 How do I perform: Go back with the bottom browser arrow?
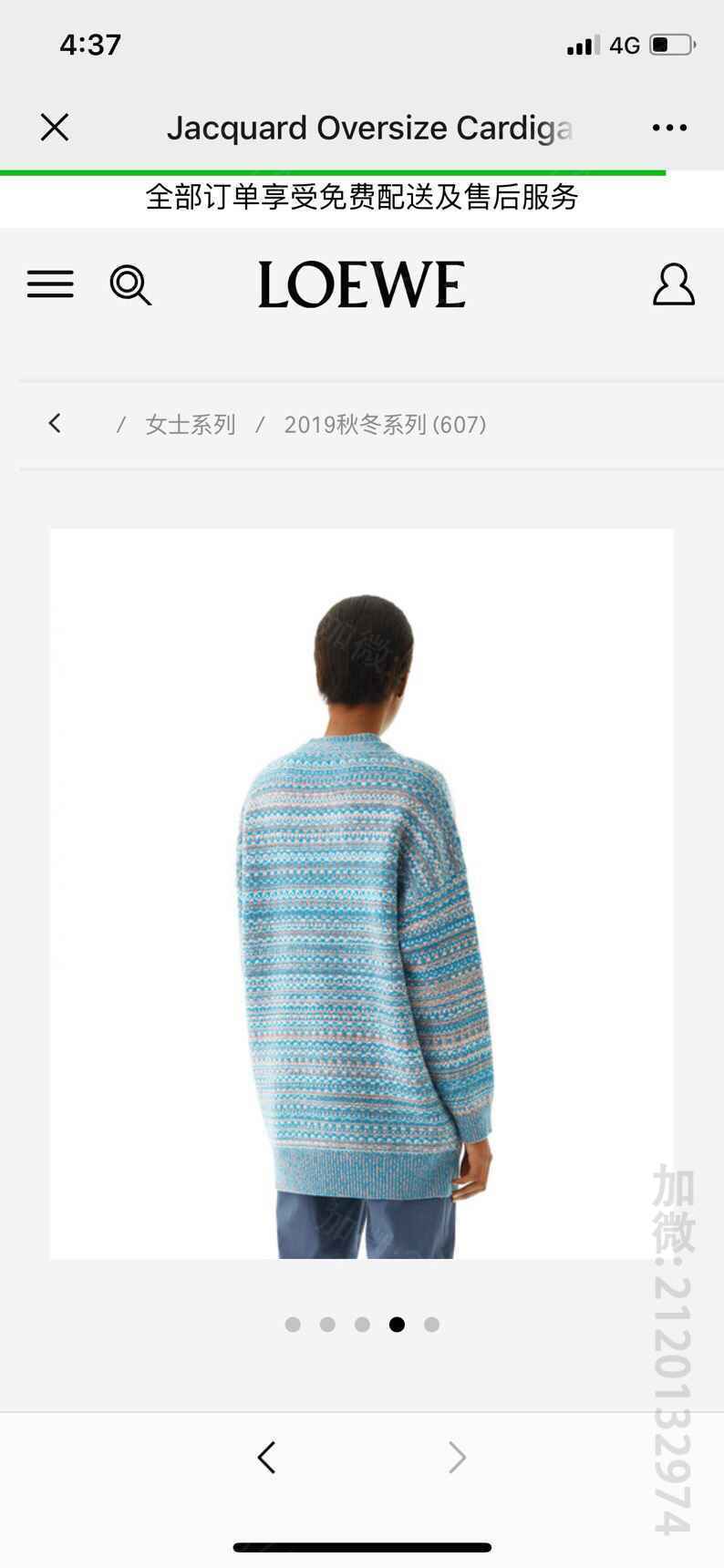click(x=266, y=1458)
